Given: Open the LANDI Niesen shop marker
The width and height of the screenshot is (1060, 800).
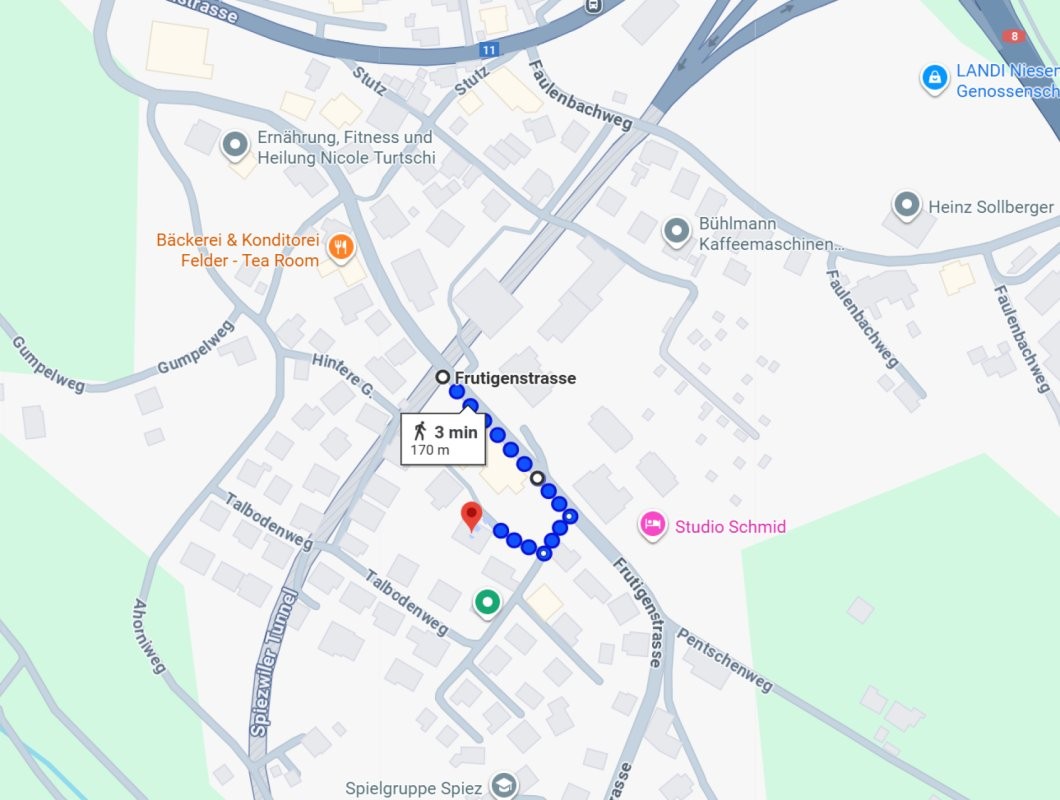Looking at the screenshot, I should tap(934, 77).
